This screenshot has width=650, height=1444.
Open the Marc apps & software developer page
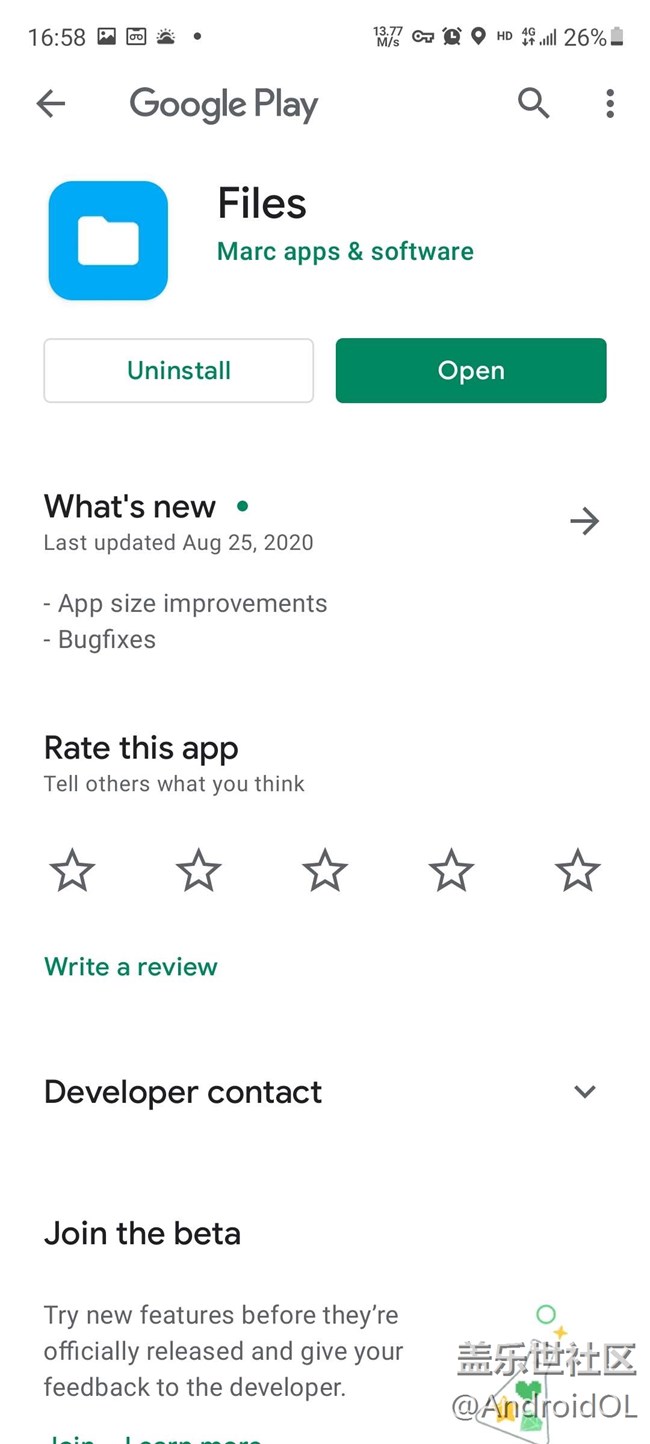click(345, 251)
